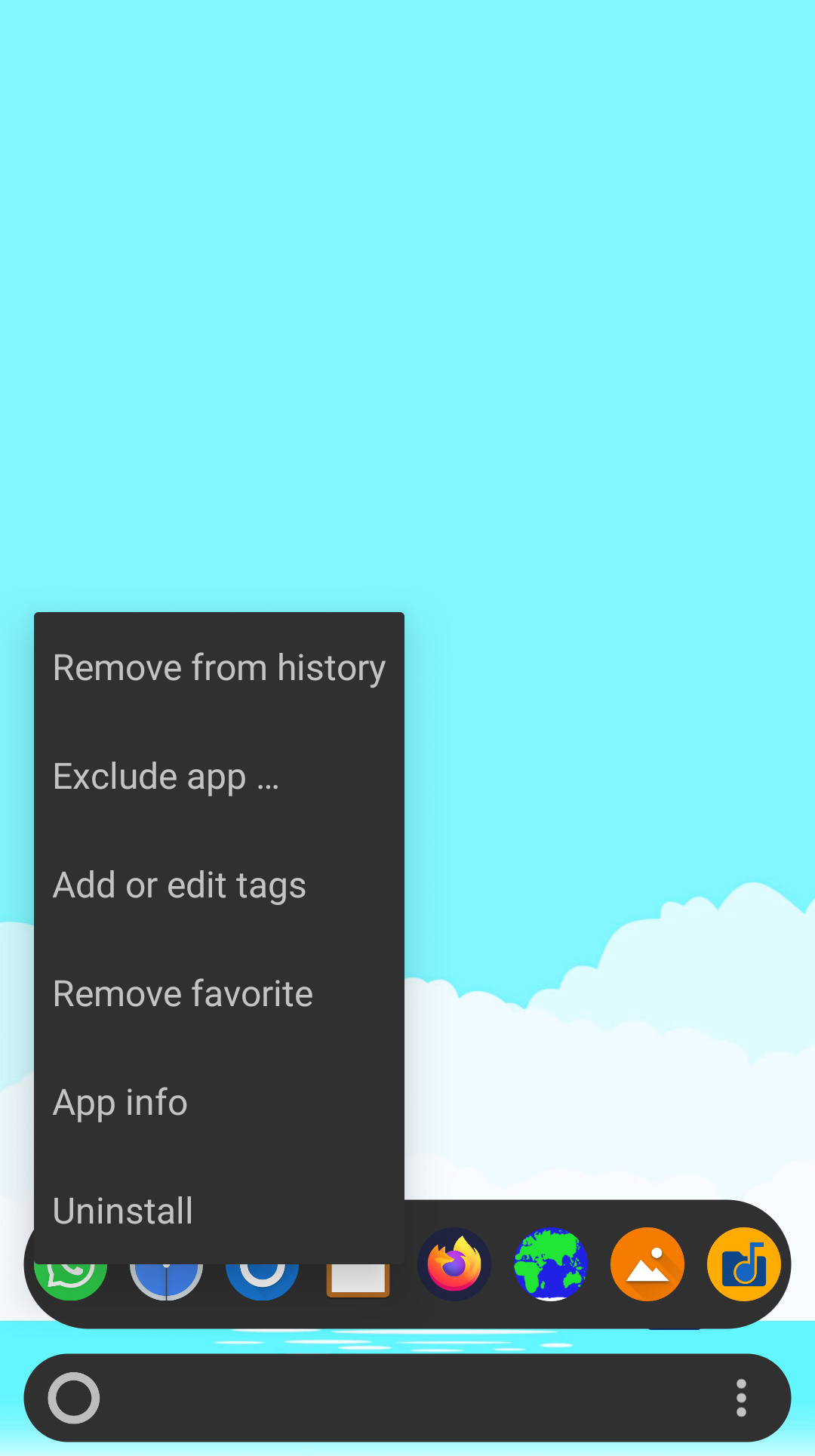The width and height of the screenshot is (815, 1456).
Task: Open the three-dot overflow menu
Action: pos(741,1398)
